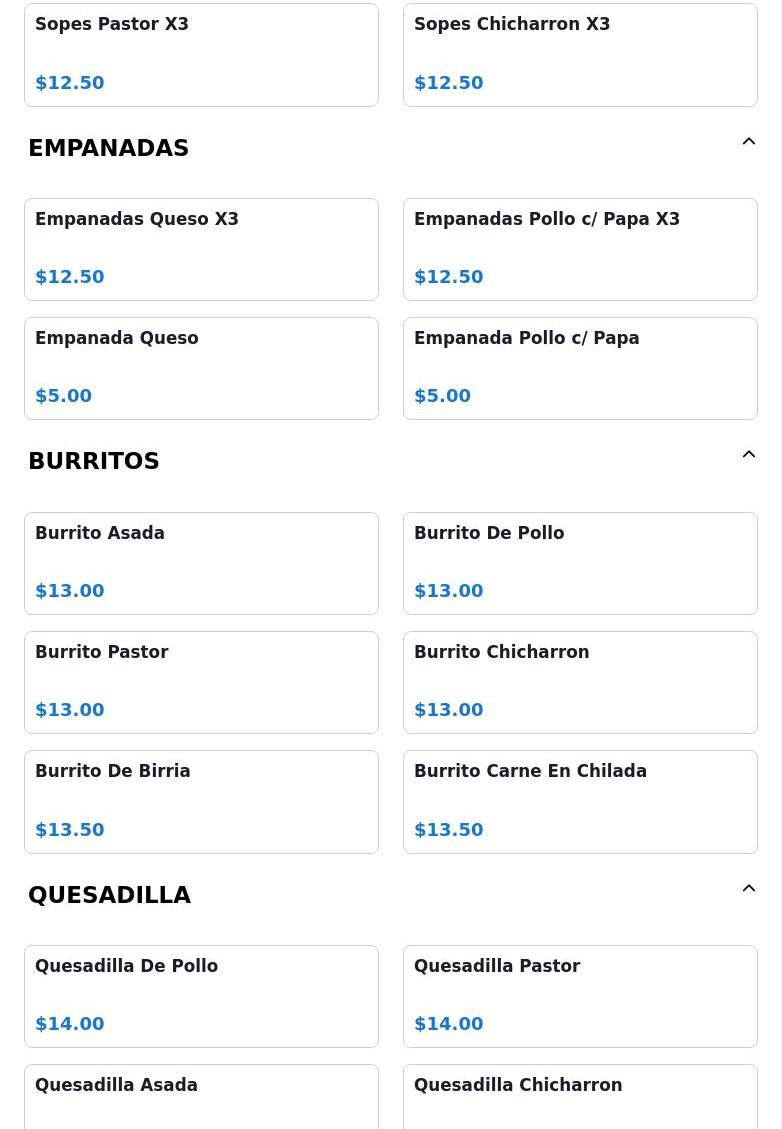Open Sopes Pastor X3 item

[x=201, y=54]
